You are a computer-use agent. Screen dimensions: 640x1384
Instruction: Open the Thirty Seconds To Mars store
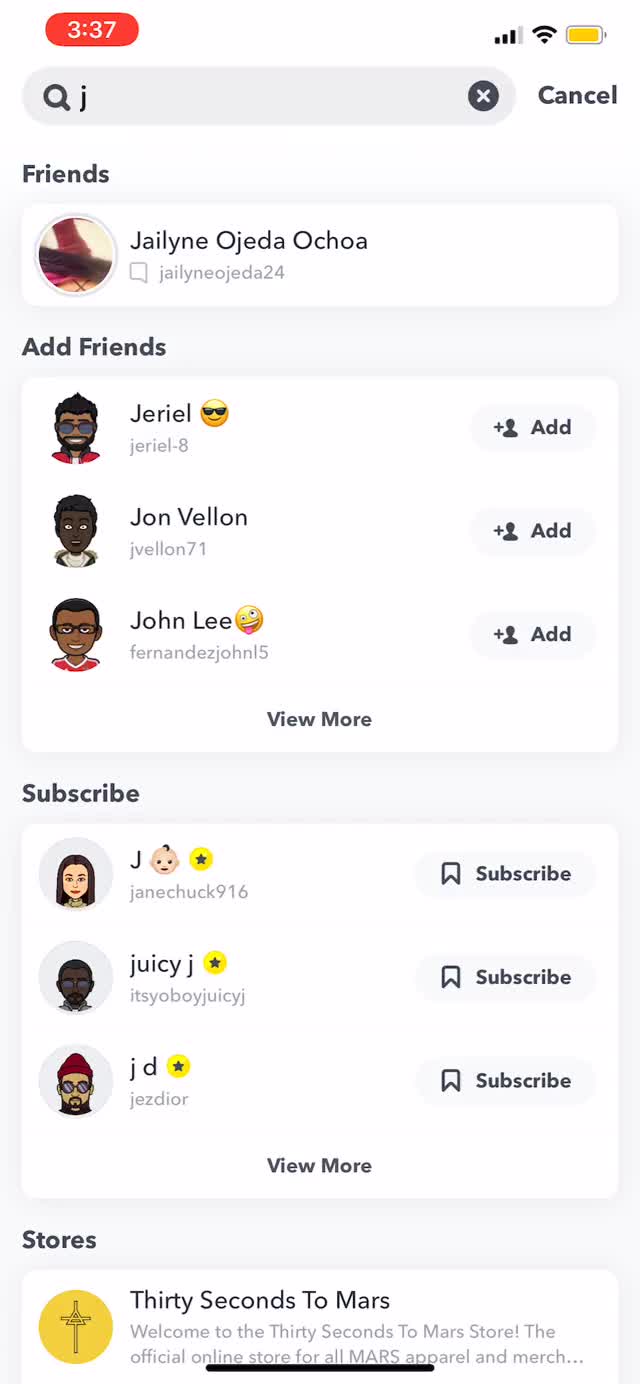tap(319, 1325)
